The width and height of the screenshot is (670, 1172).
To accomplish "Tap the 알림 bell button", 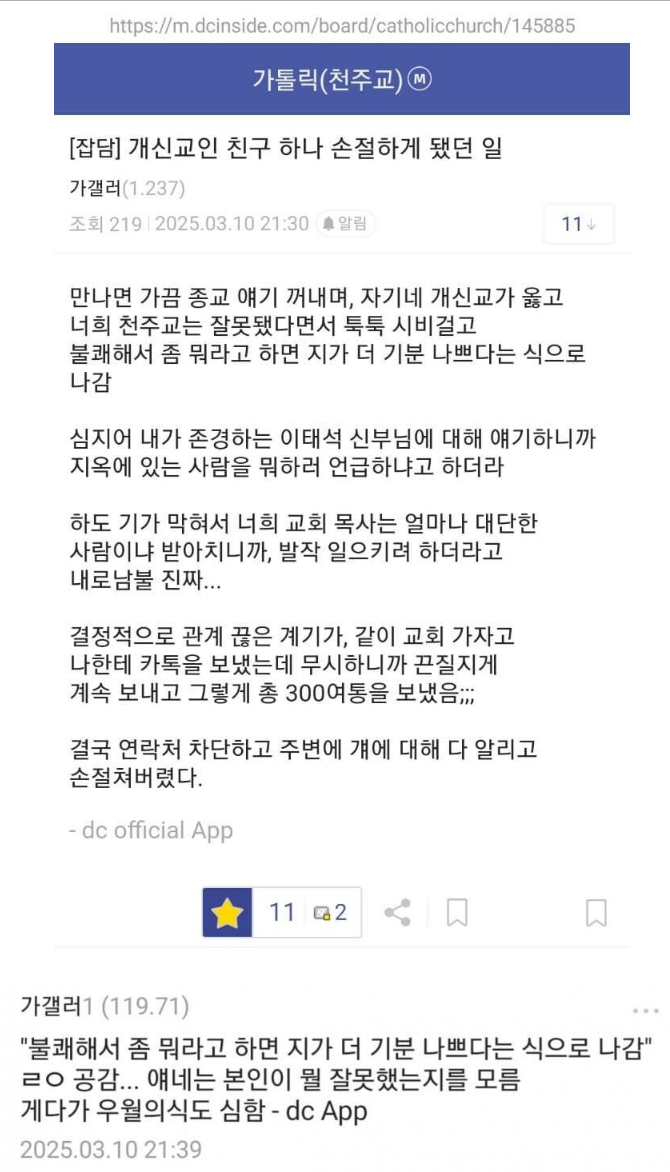I will coord(345,223).
